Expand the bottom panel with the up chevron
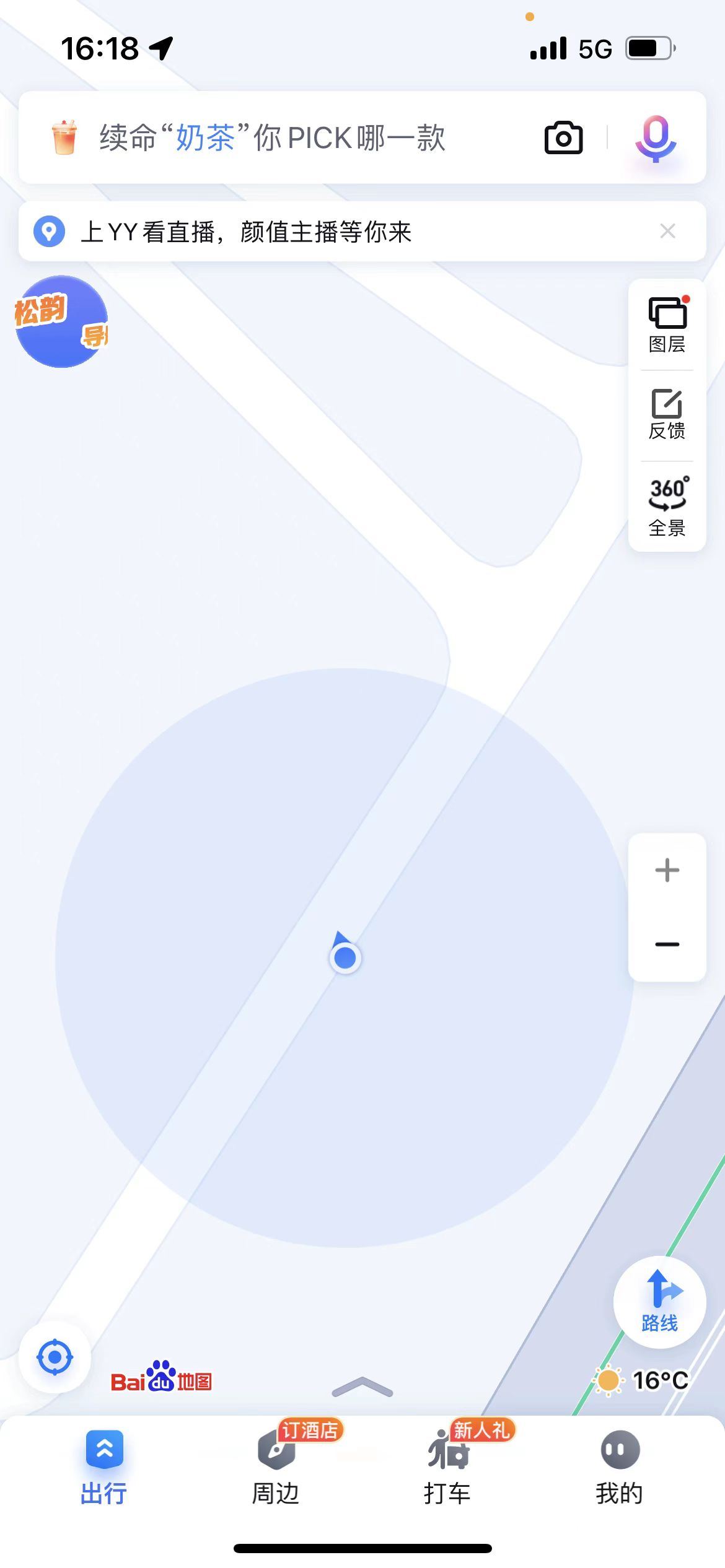 click(x=362, y=1387)
